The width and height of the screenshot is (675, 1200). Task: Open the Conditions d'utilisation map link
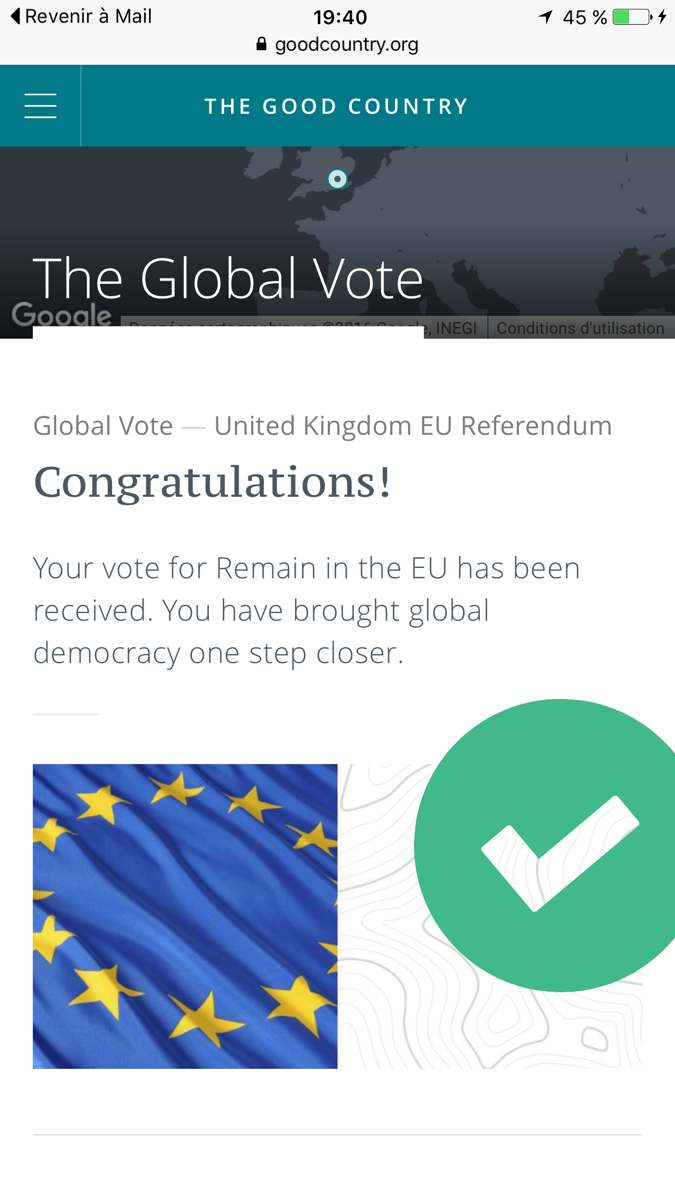(580, 328)
